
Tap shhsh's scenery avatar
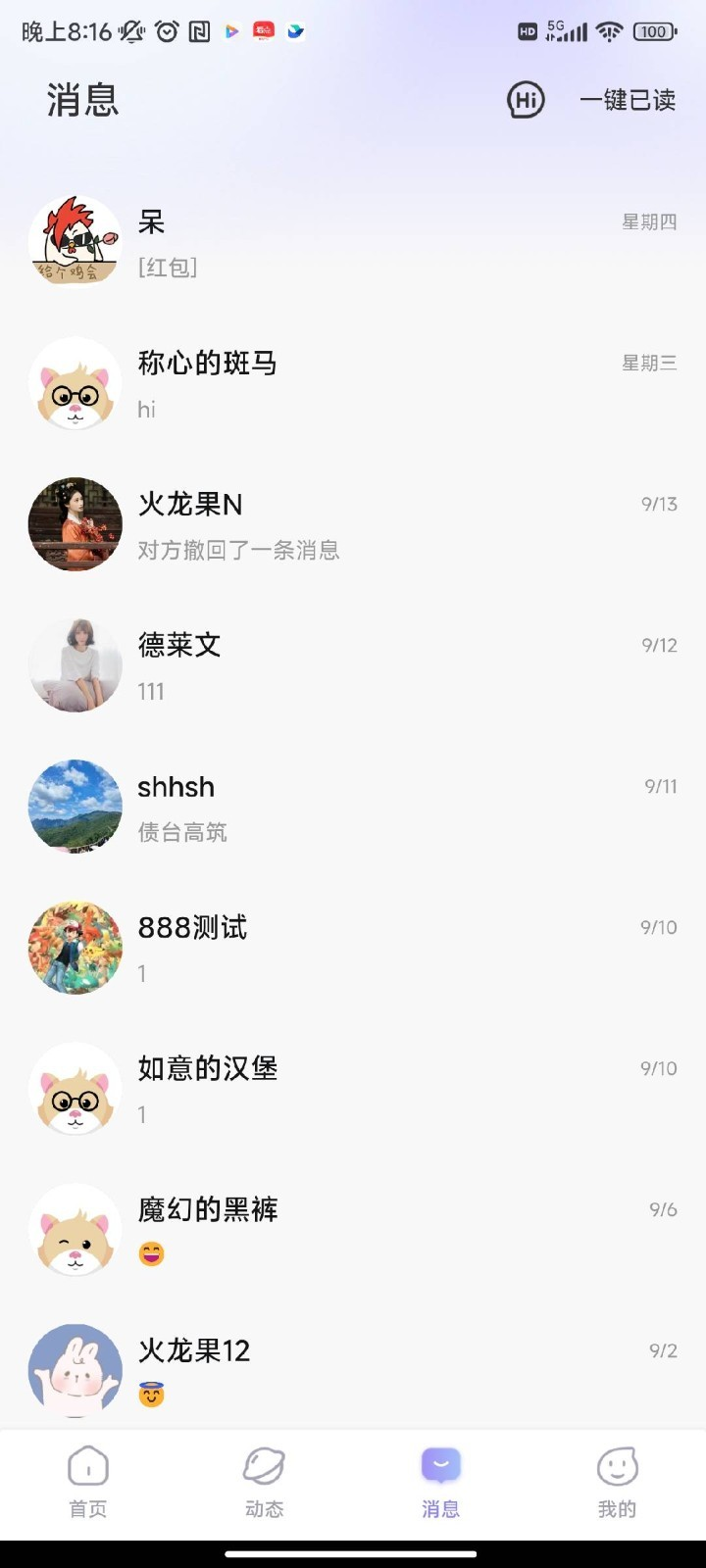[75, 807]
